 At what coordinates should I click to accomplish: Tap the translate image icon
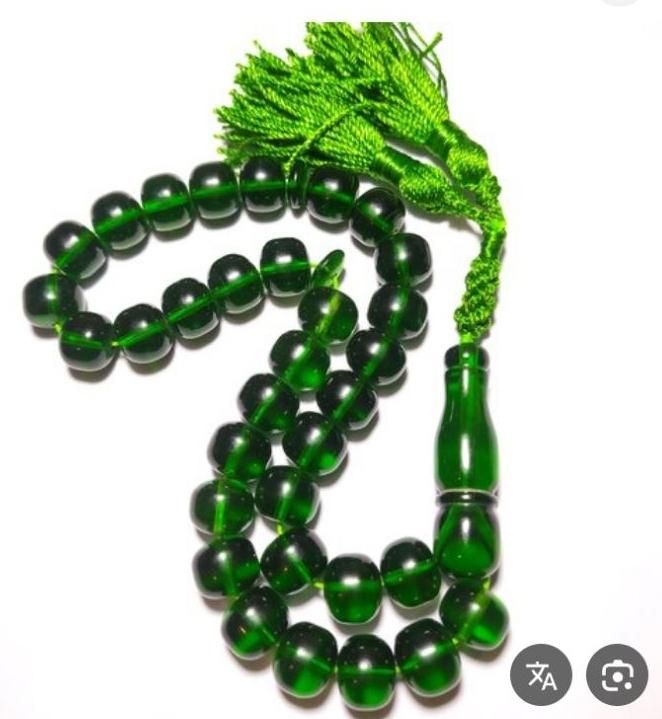pos(541,675)
